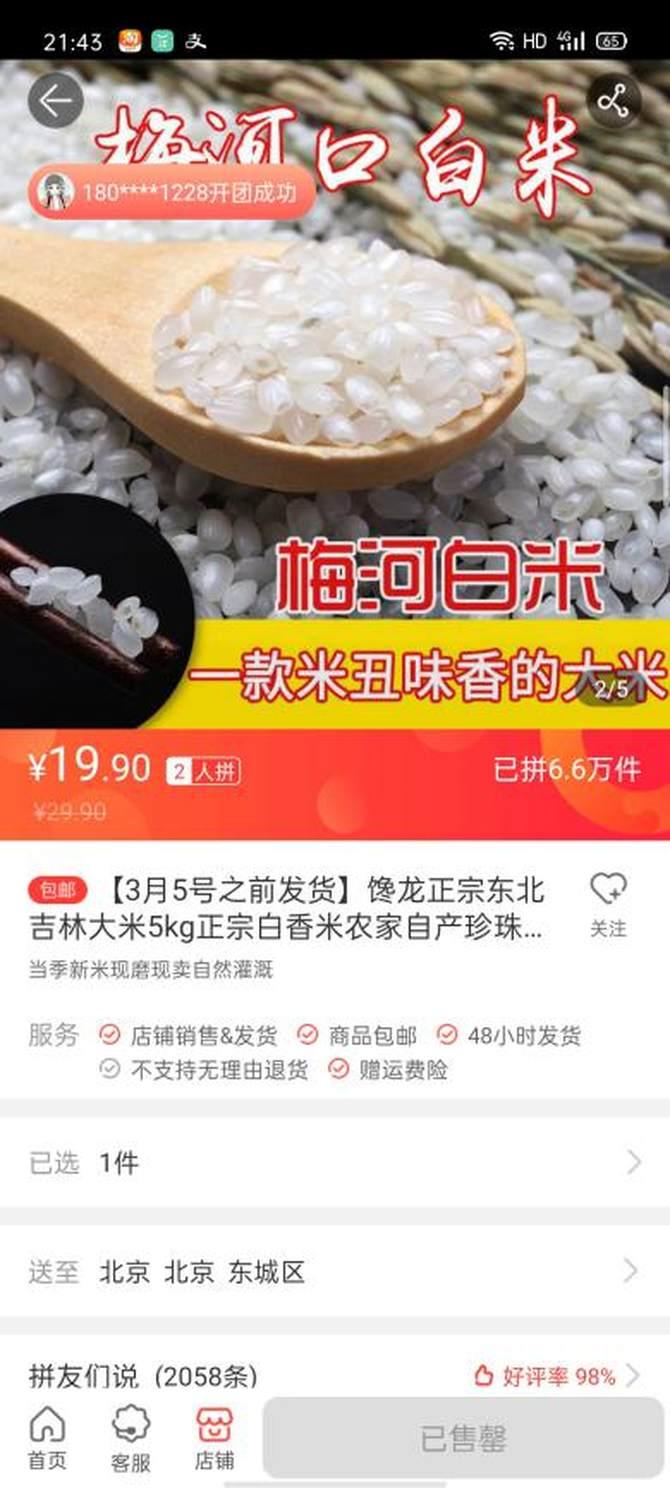The height and width of the screenshot is (1488, 670).
Task: Open the 店铺 shop page
Action: (x=213, y=1437)
